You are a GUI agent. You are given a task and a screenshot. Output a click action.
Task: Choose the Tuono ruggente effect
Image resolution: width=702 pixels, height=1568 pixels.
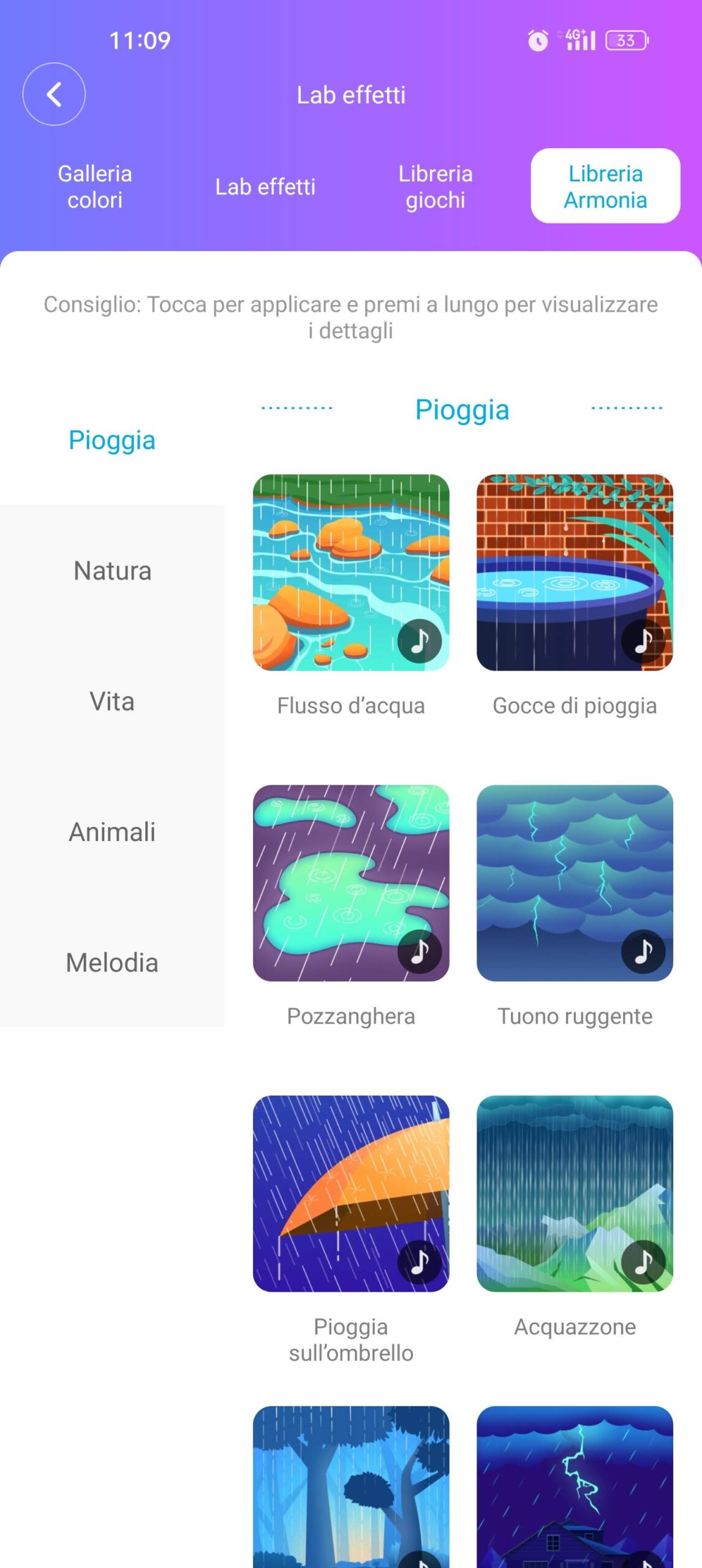coord(575,883)
